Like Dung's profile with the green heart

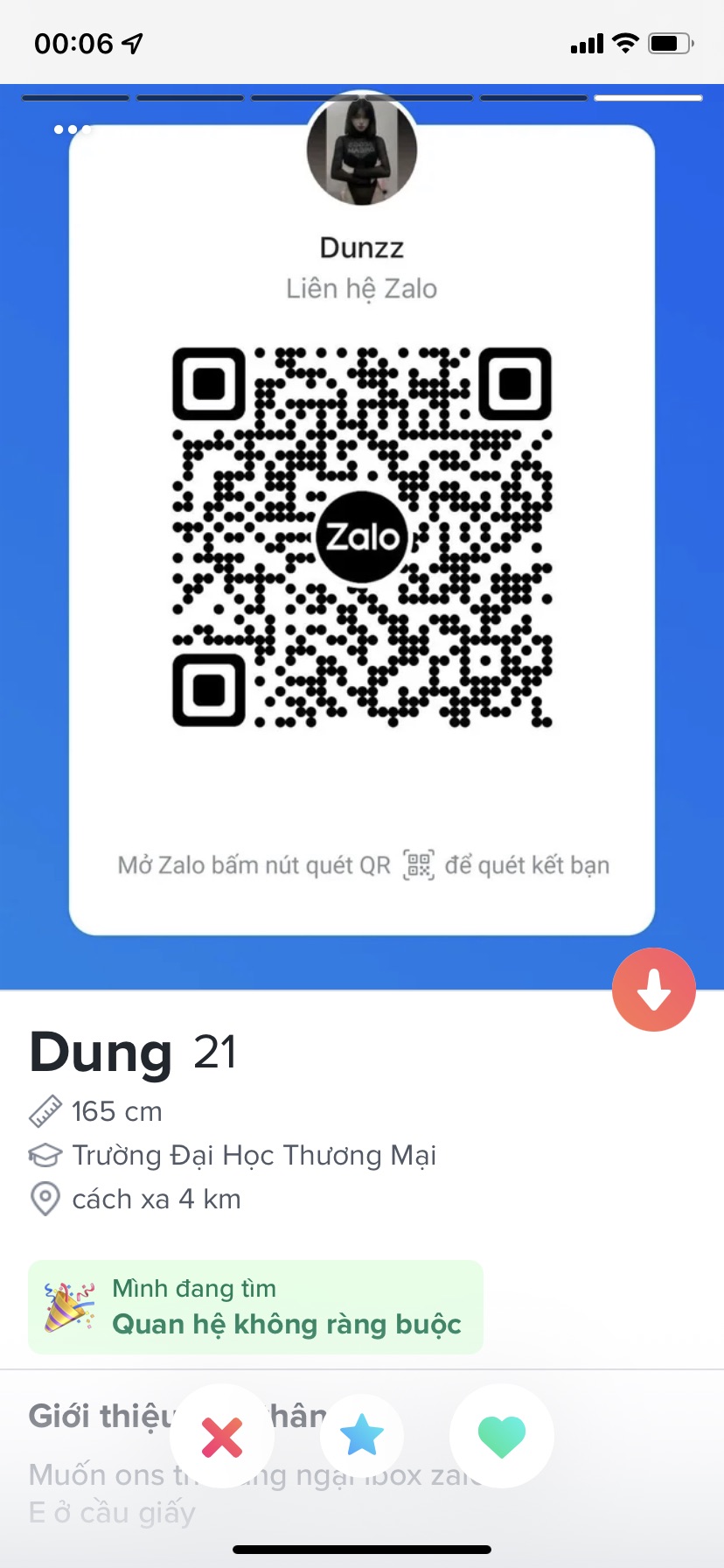502,1437
